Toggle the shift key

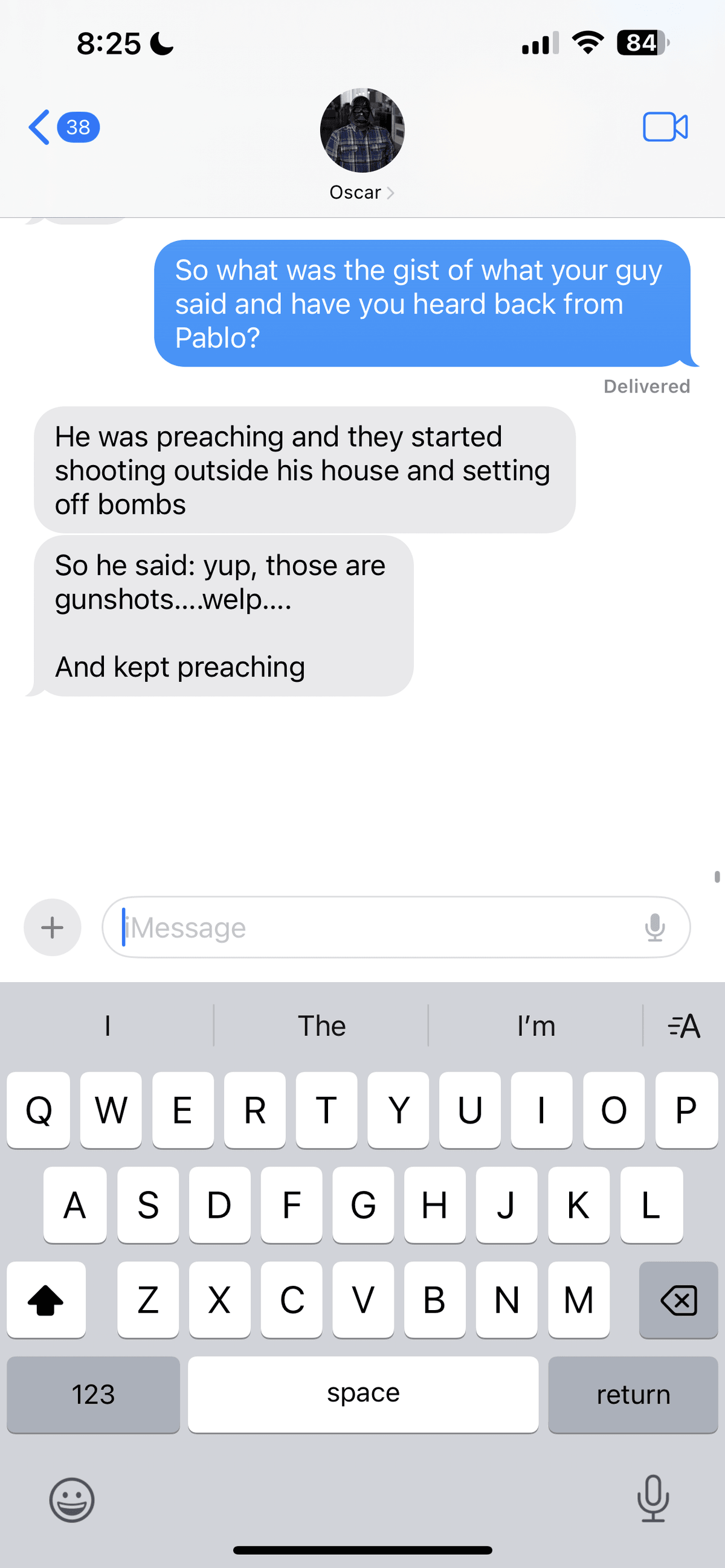tap(47, 1300)
